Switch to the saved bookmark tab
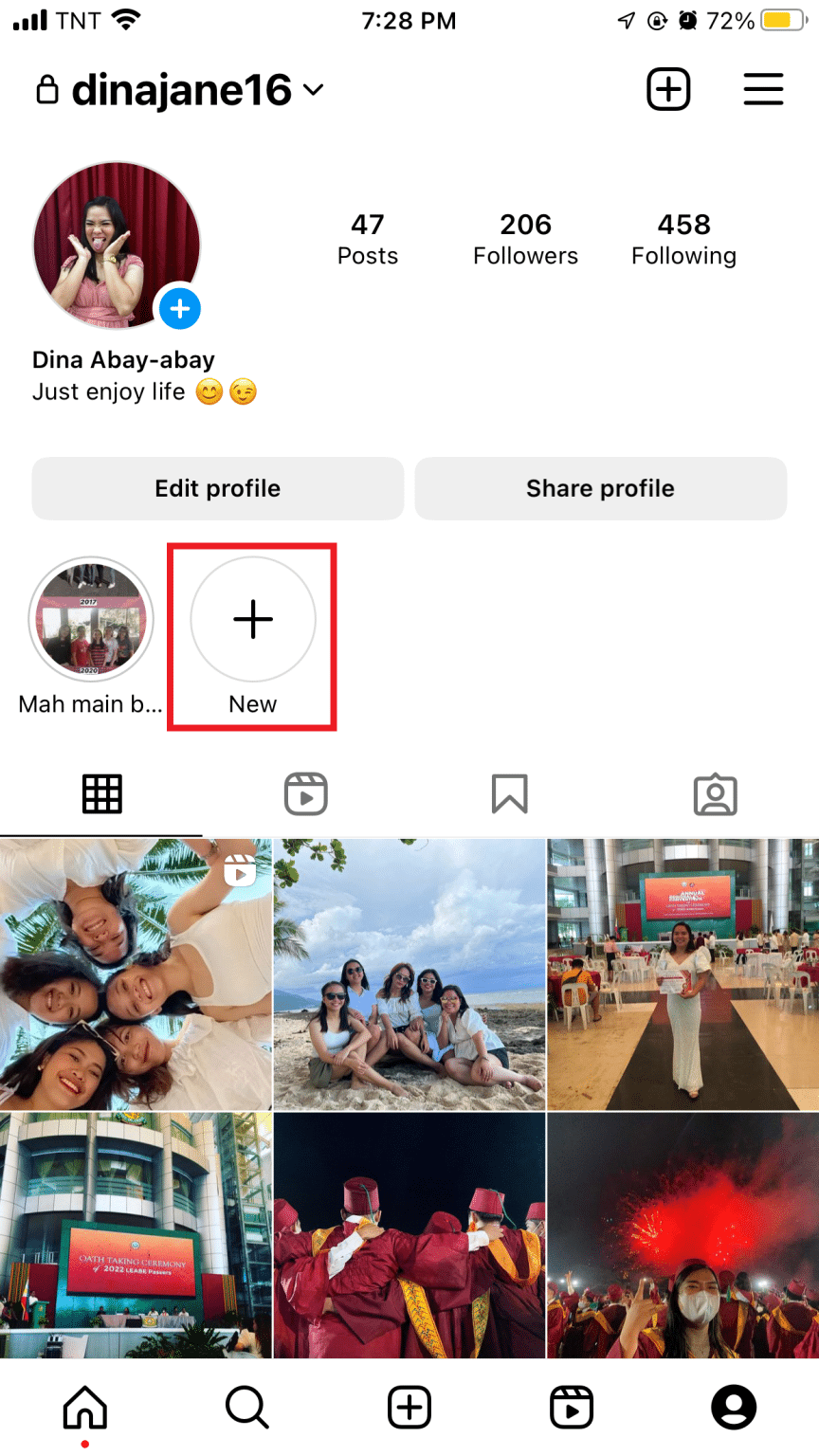819x1456 pixels. point(510,794)
